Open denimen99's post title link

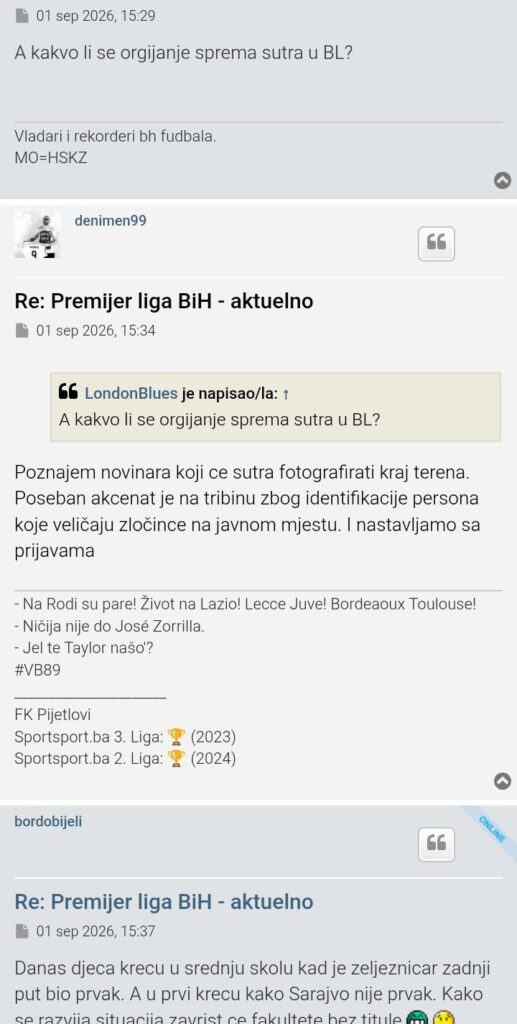(x=164, y=301)
